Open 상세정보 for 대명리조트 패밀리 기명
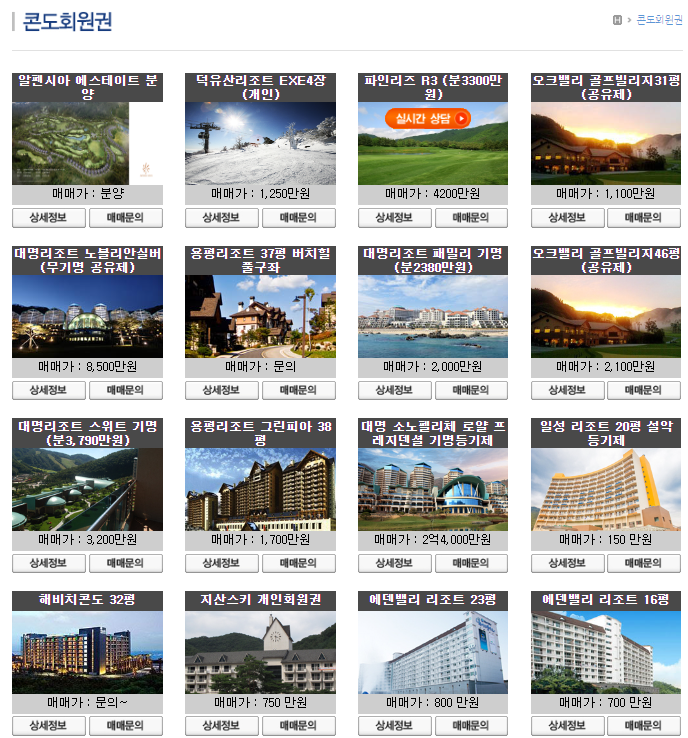688x738 pixels. click(x=394, y=390)
